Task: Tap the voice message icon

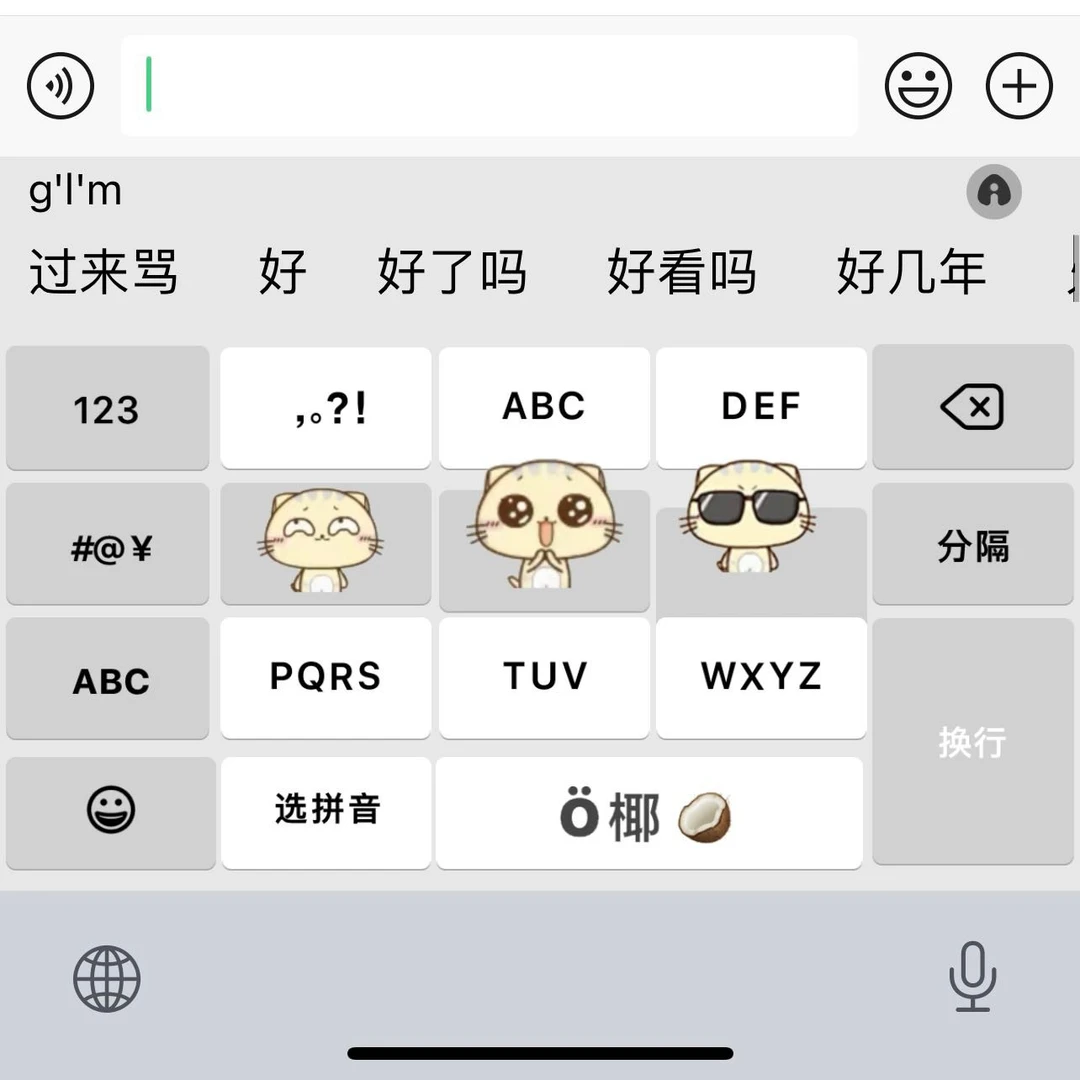Action: 60,86
